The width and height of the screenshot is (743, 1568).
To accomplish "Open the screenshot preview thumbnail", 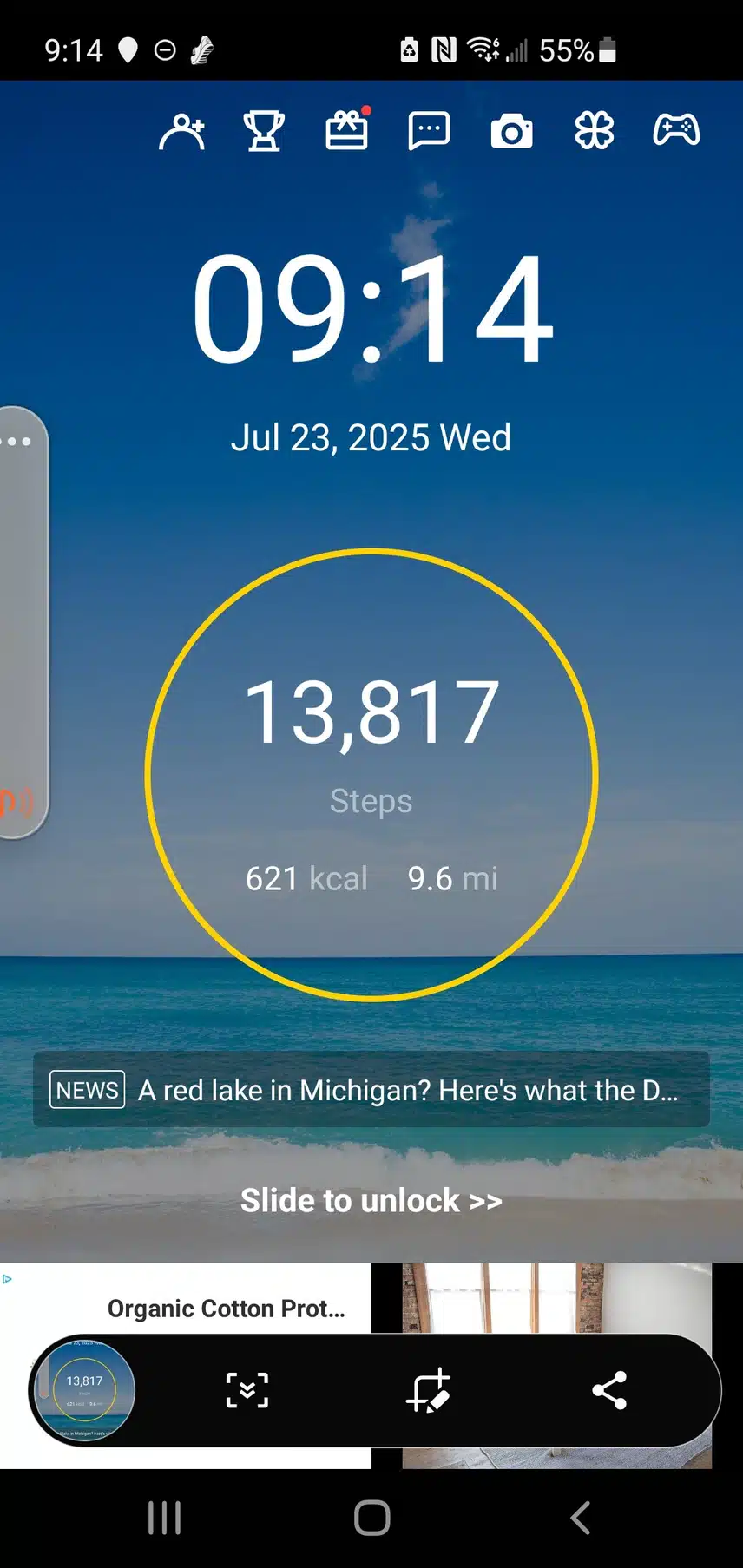I will pyautogui.click(x=84, y=1390).
